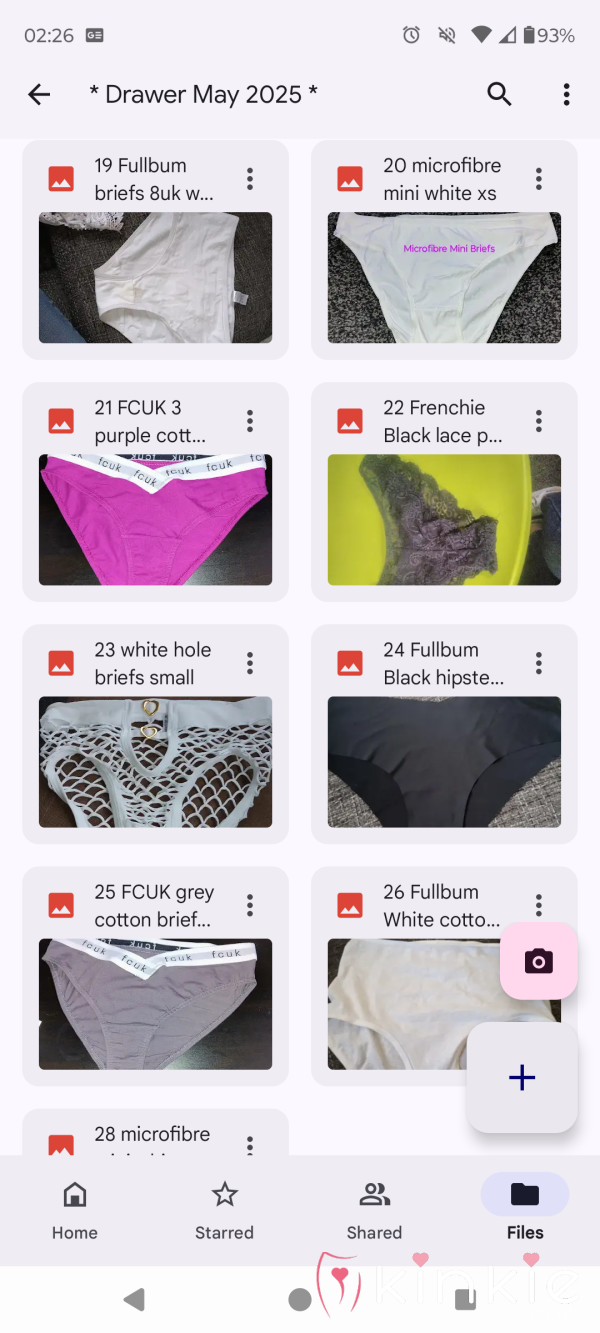The height and width of the screenshot is (1333, 600).
Task: Switch to the Home tab
Action: (75, 1209)
